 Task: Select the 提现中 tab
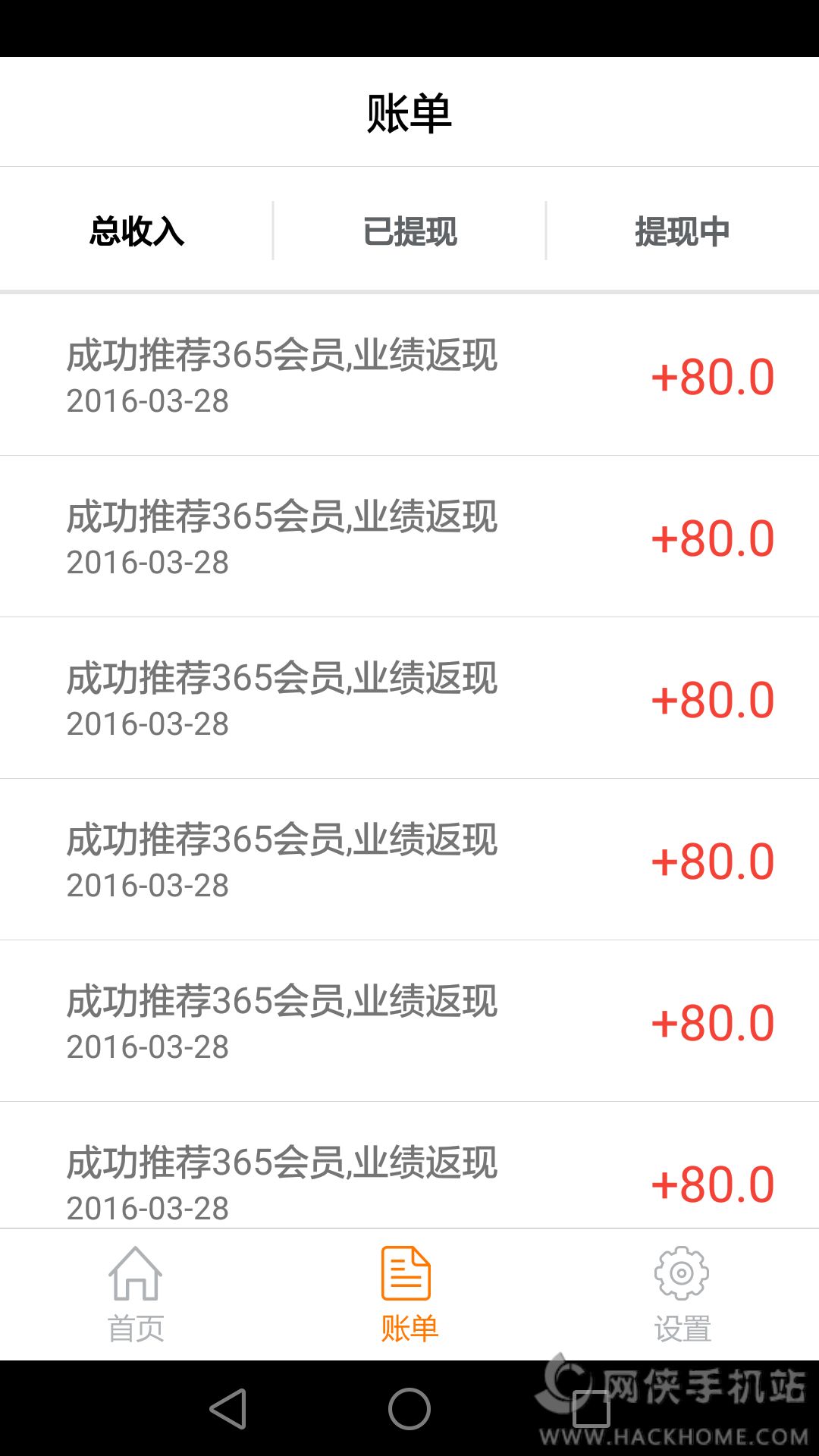click(682, 231)
